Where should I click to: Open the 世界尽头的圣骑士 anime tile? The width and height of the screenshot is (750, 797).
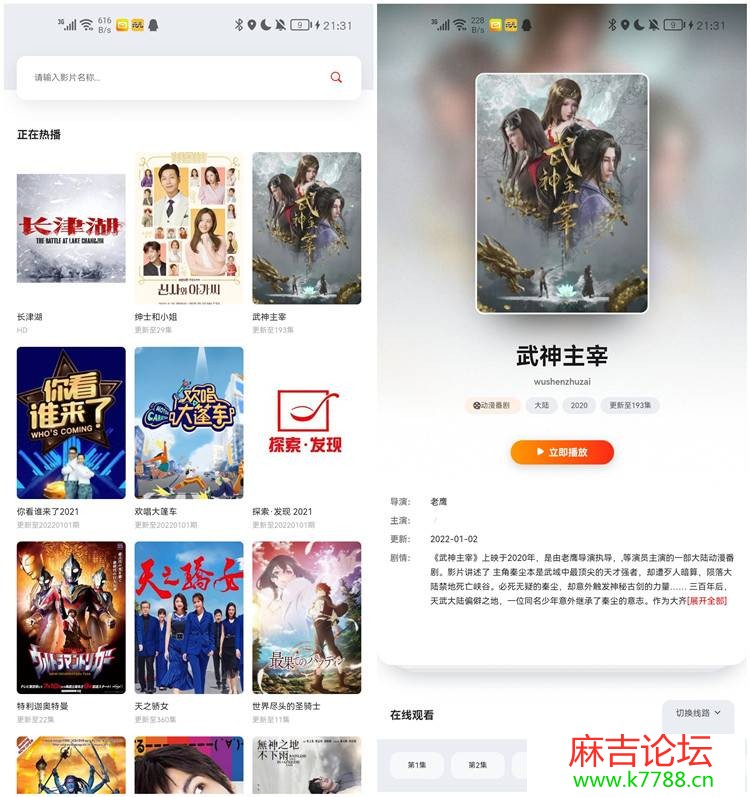pyautogui.click(x=306, y=617)
